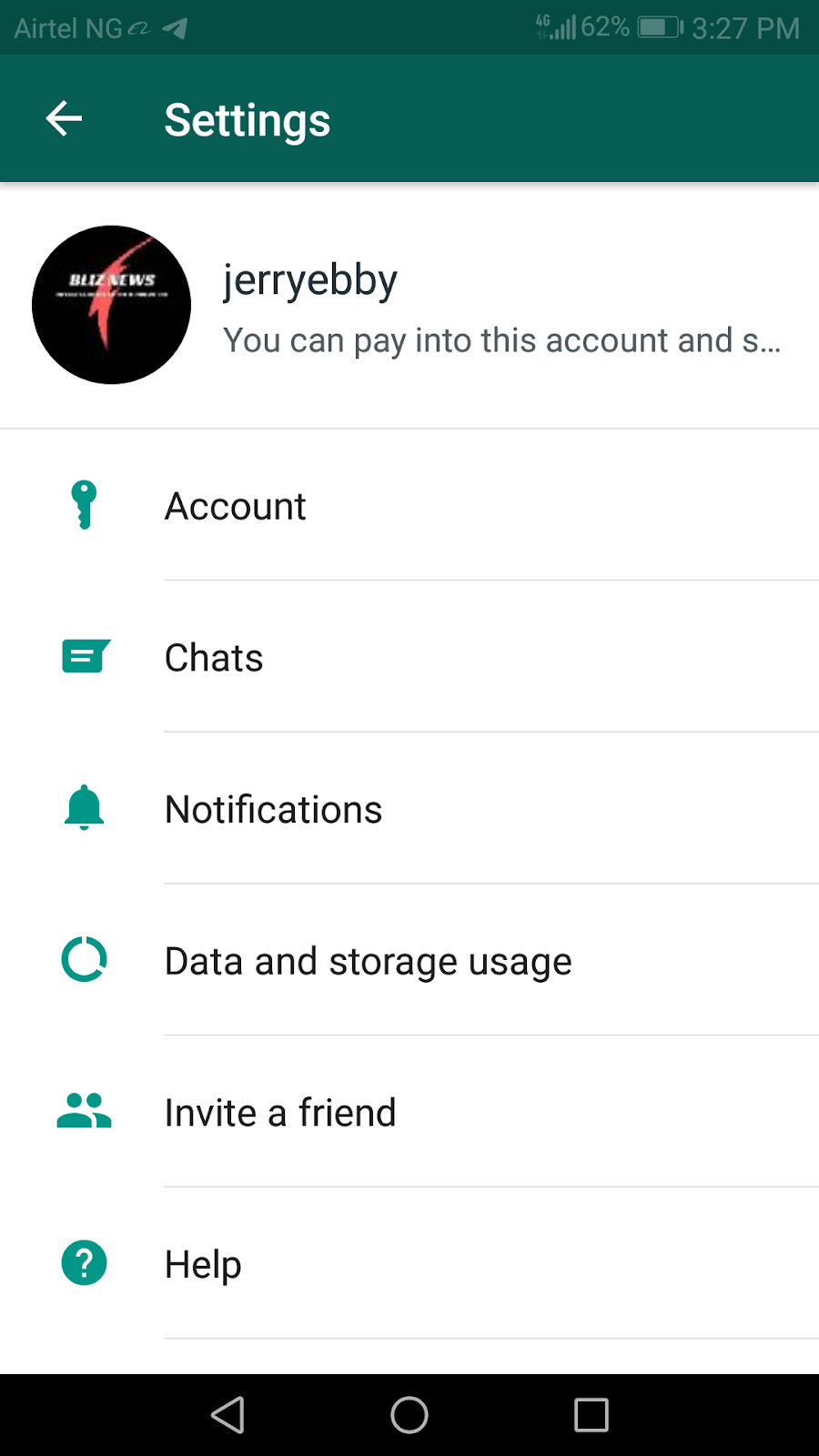Tap the system home button
Image resolution: width=819 pixels, height=1456 pixels.
409,1415
